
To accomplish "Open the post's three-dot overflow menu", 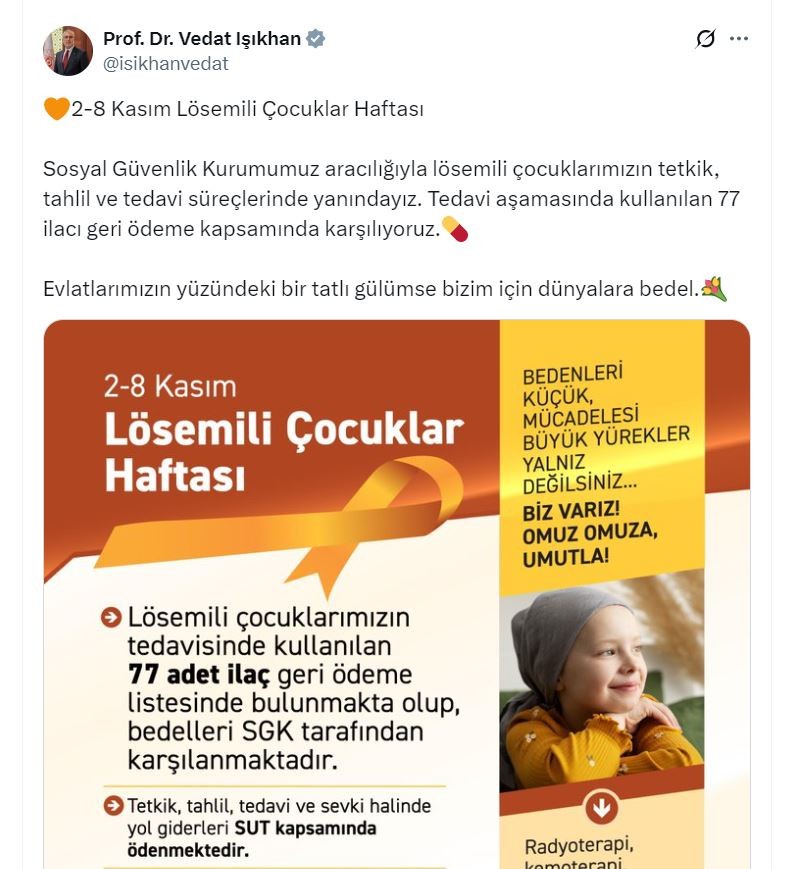I will tap(739, 39).
